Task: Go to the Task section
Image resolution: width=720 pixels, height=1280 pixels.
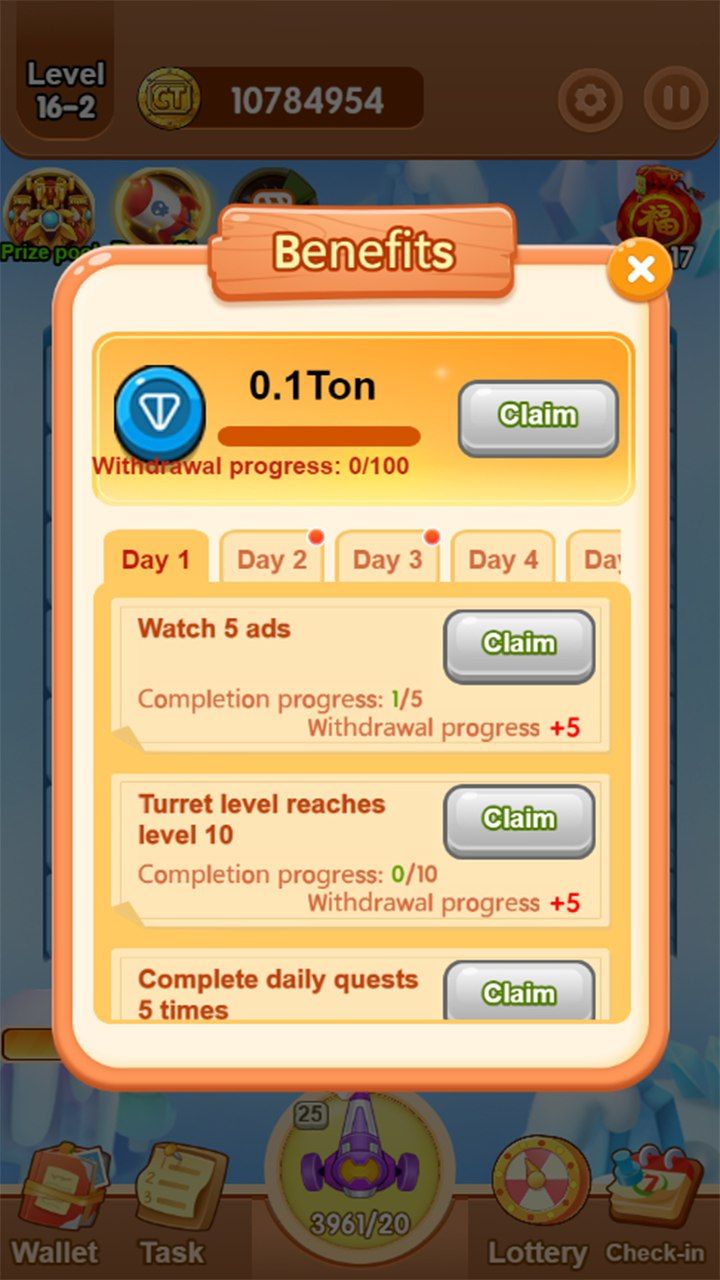Action: pyautogui.click(x=172, y=1212)
